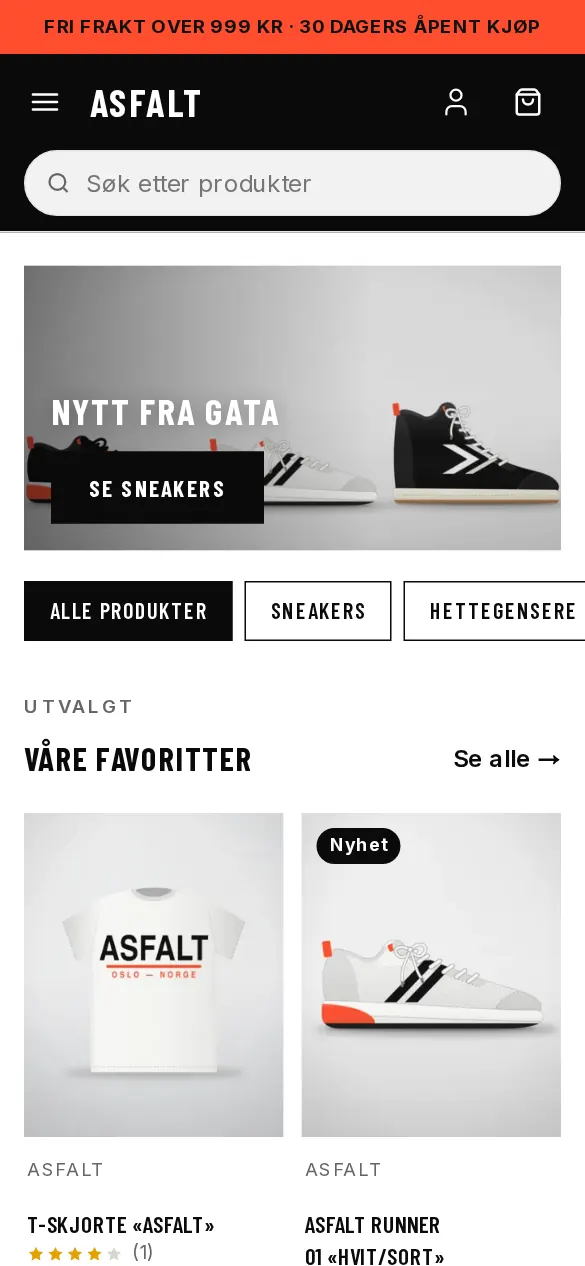Open the account profile icon
The image size is (585, 1266).
point(456,102)
